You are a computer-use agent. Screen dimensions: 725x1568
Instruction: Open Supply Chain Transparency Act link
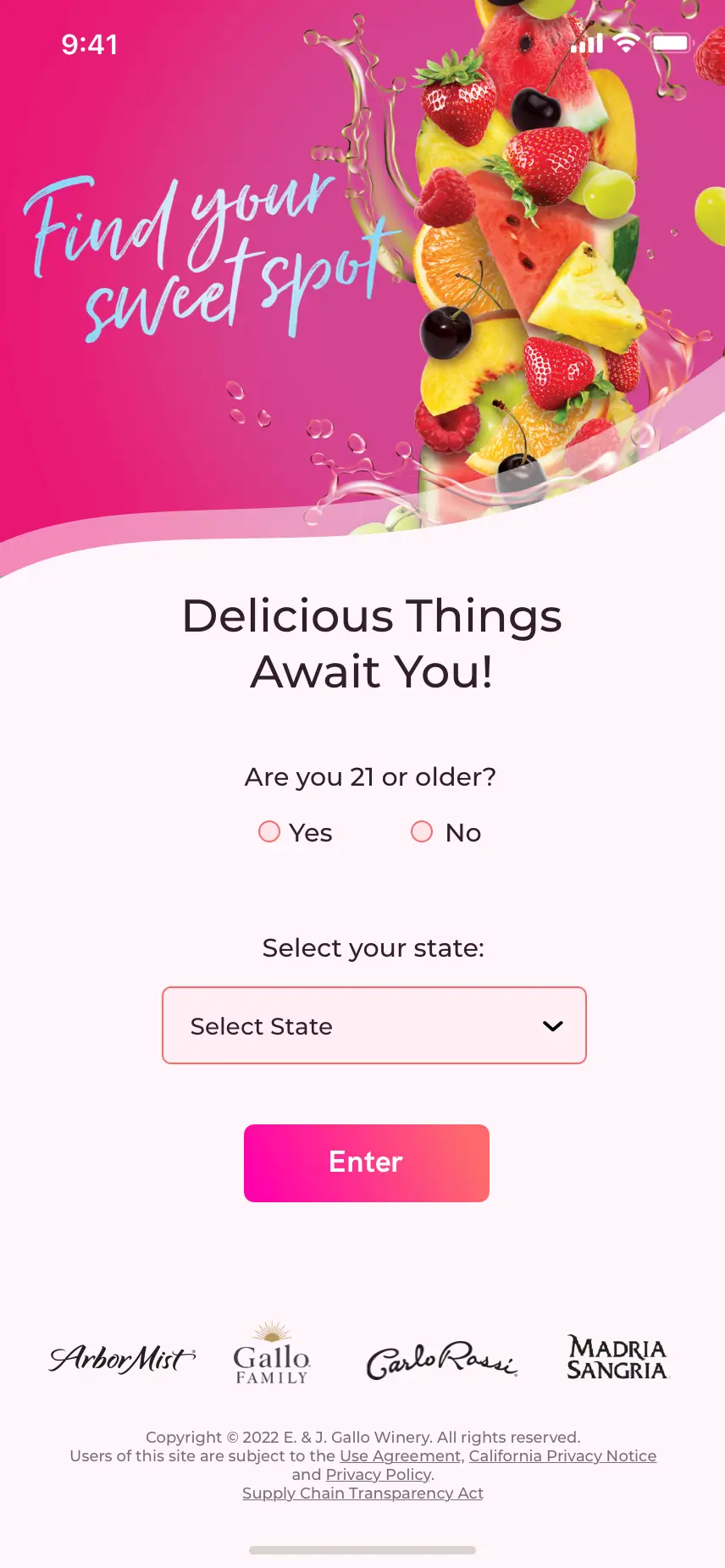pyautogui.click(x=362, y=1493)
